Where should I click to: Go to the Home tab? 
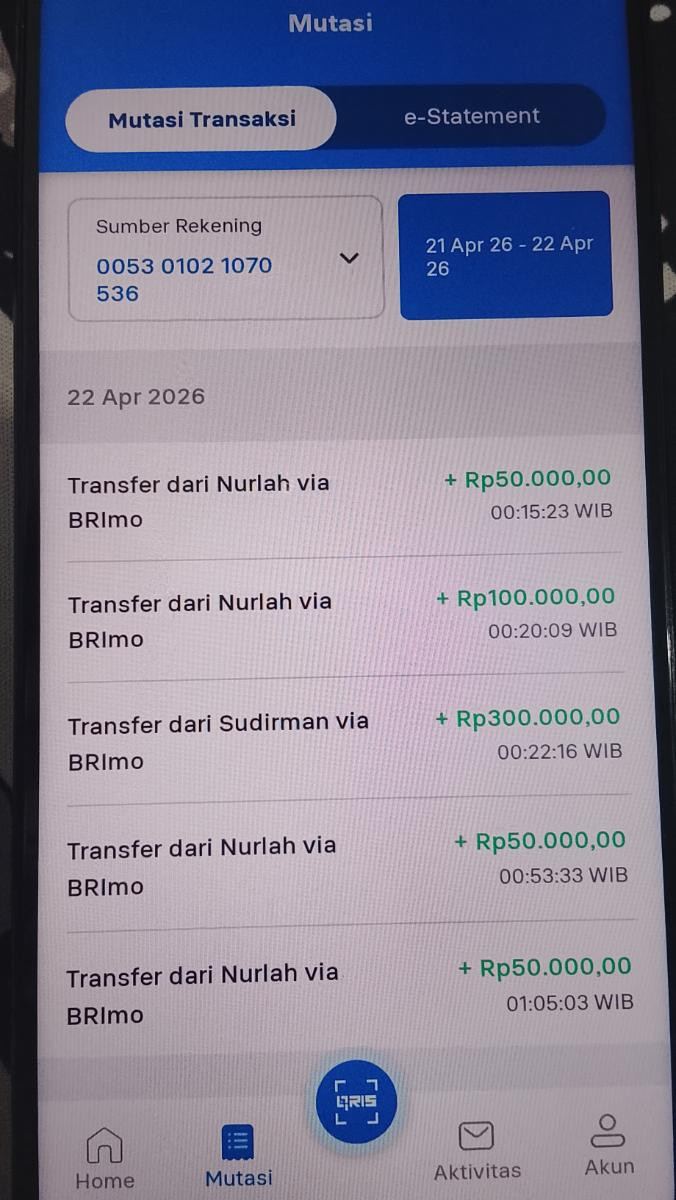105,1158
